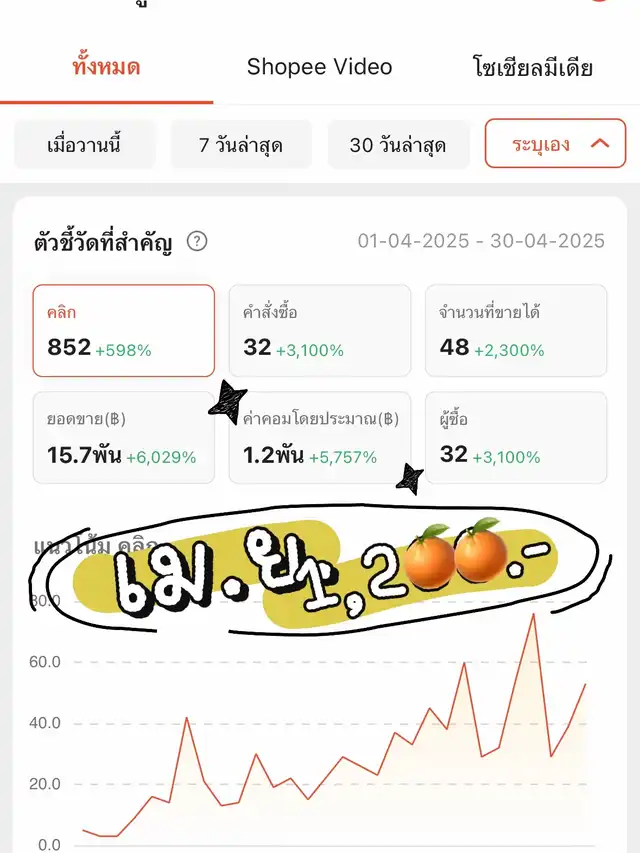Select the ค่าคอมโดยประมาณ(฿) card
This screenshot has width=640, height=853.
(319, 437)
